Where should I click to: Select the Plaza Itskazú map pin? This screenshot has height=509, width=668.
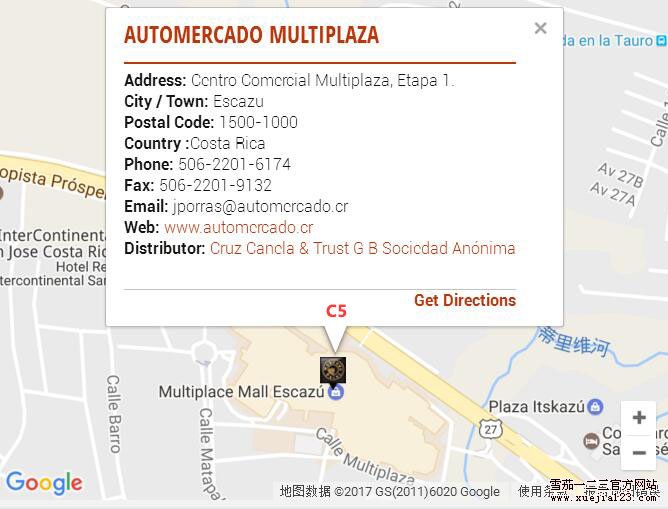point(596,406)
